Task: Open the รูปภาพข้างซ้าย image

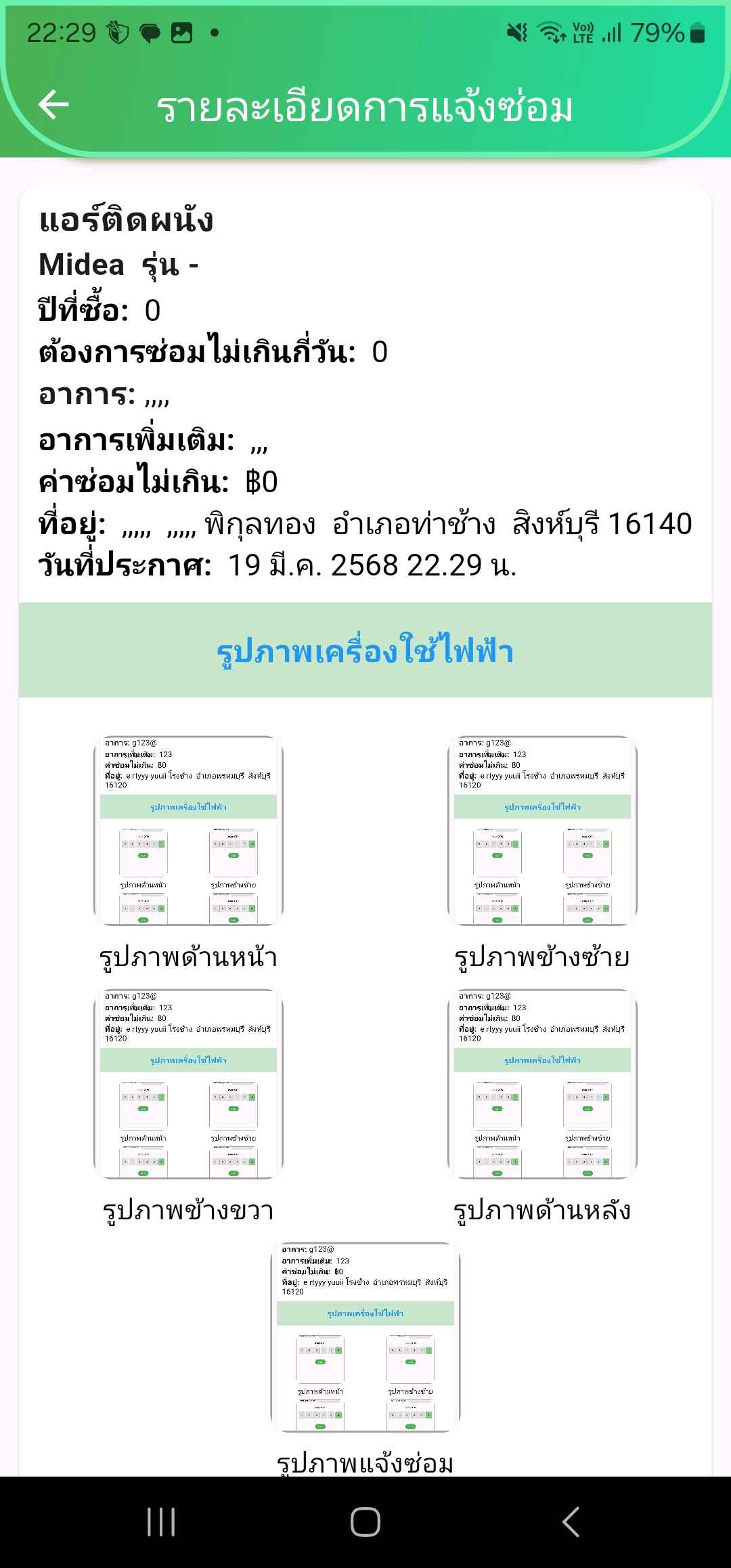Action: coord(542,831)
